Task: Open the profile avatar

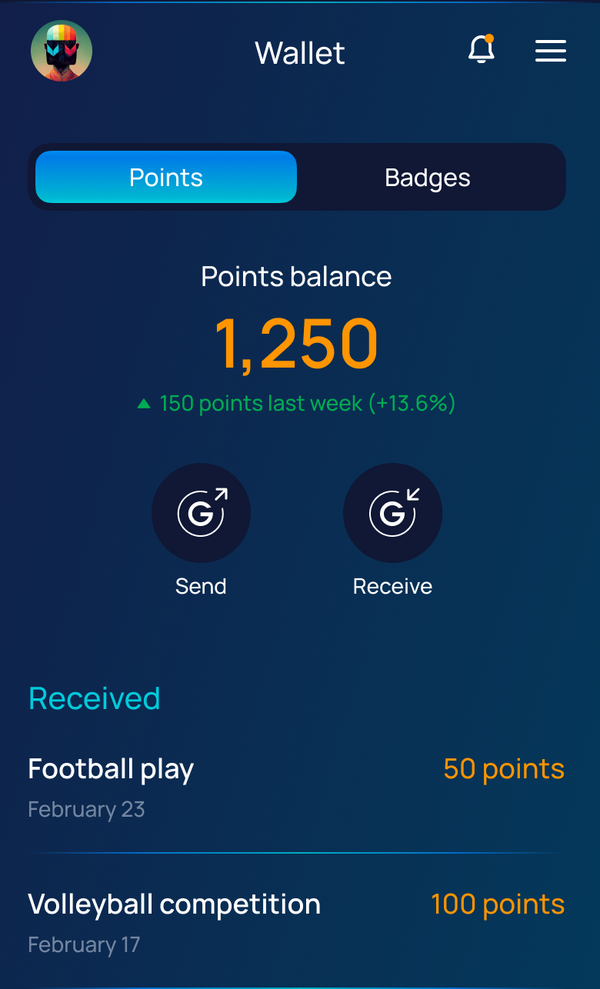Action: 62,51
